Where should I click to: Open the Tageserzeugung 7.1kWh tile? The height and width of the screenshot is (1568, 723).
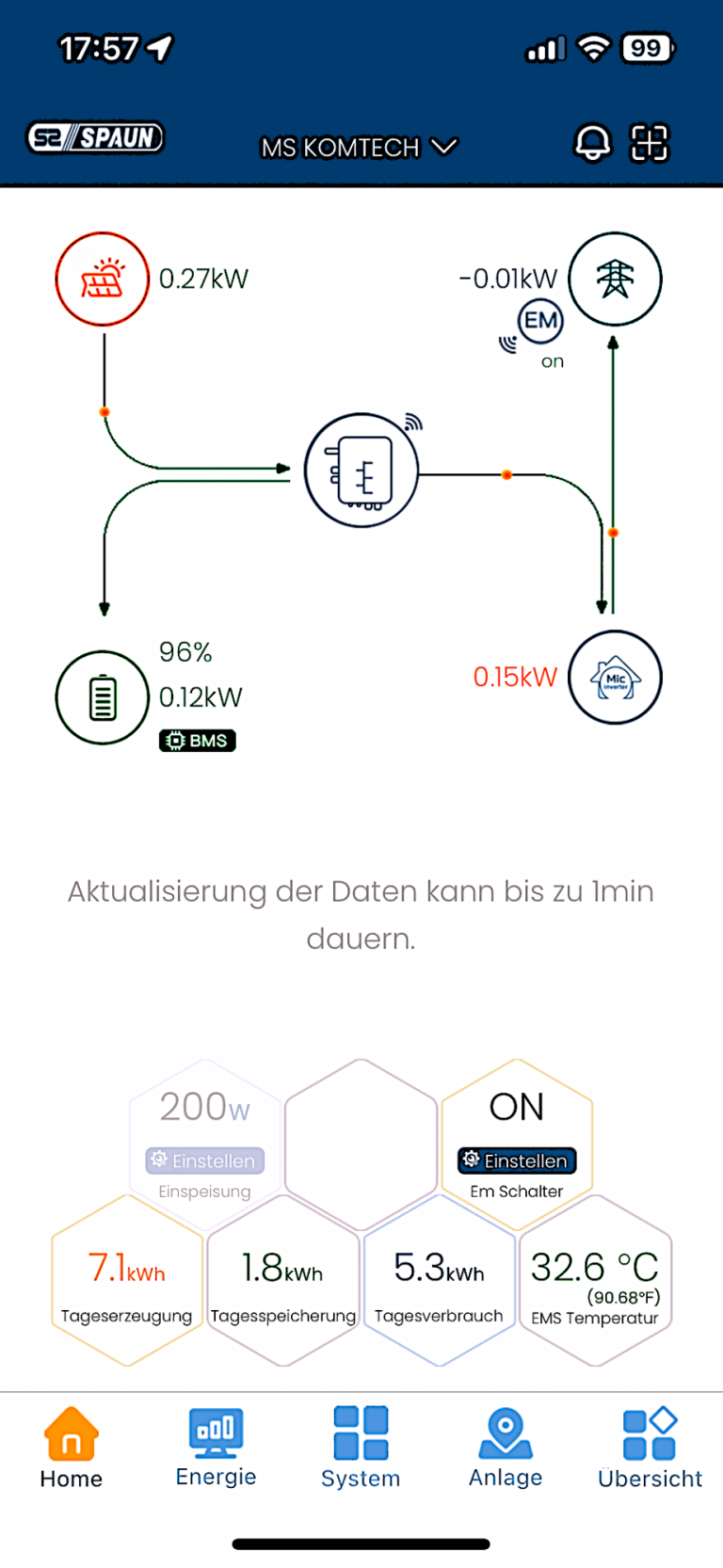127,1282
